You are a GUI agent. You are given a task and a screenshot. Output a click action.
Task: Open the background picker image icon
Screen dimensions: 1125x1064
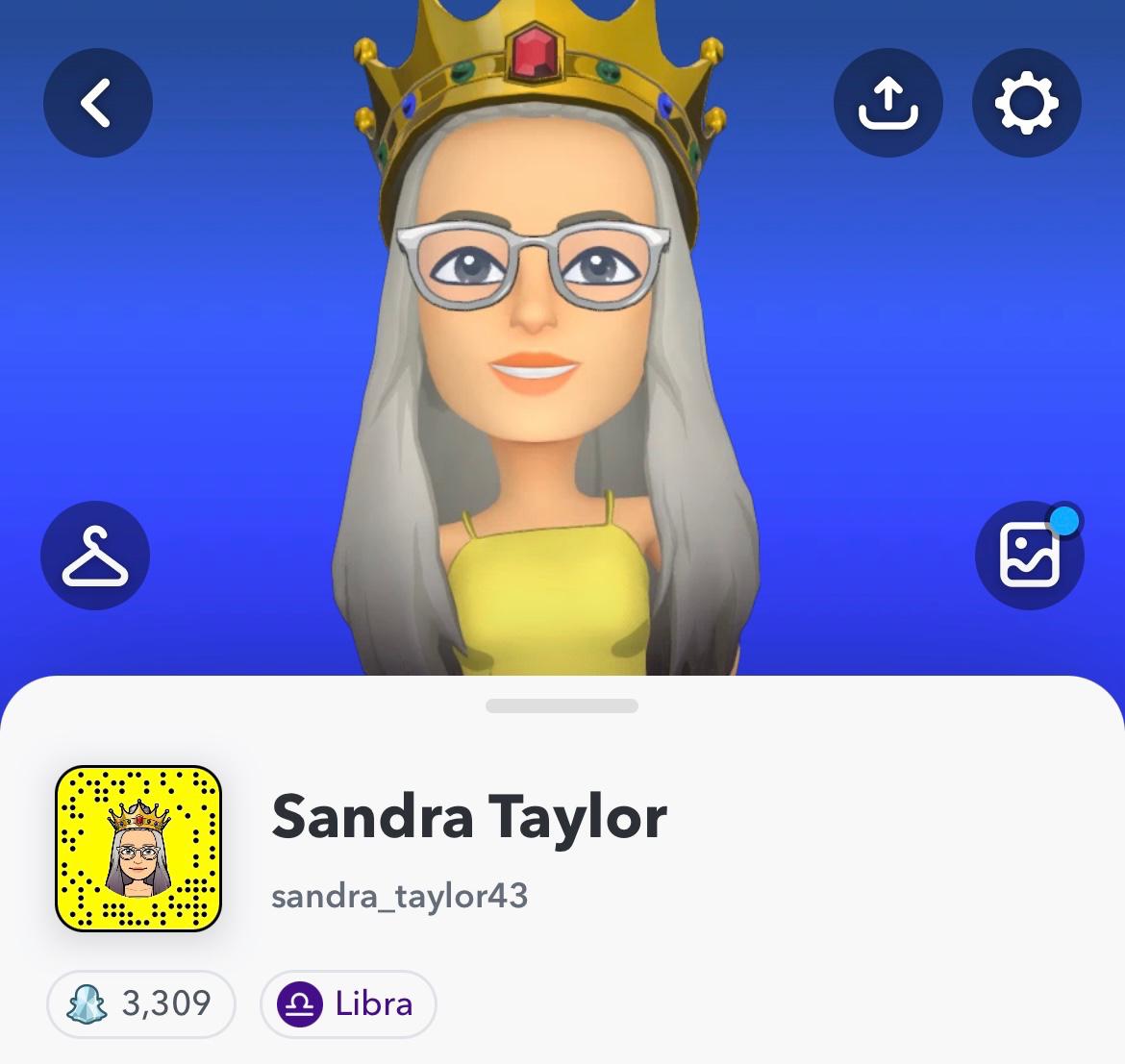coord(1029,556)
